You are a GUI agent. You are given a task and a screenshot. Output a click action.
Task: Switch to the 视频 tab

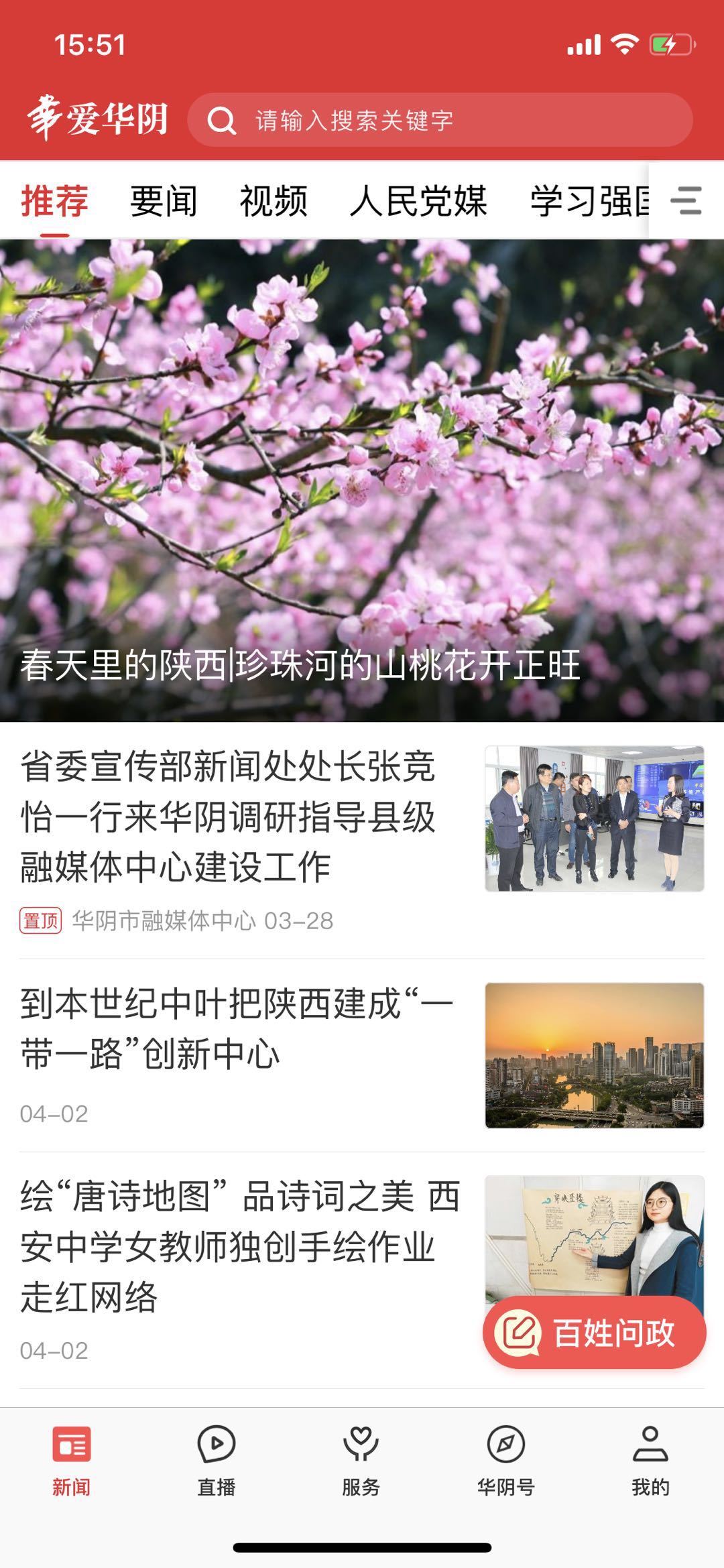(274, 201)
